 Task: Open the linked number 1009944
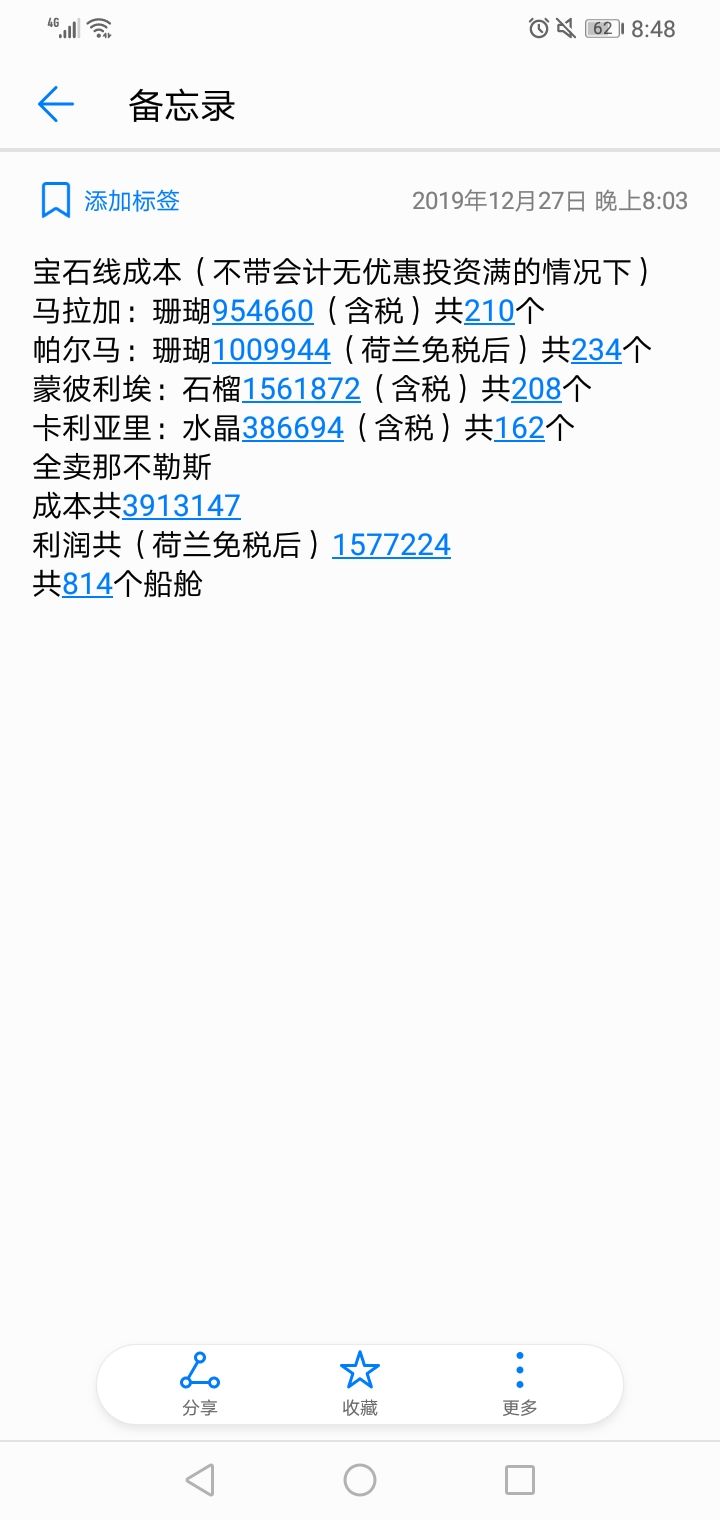click(271, 350)
